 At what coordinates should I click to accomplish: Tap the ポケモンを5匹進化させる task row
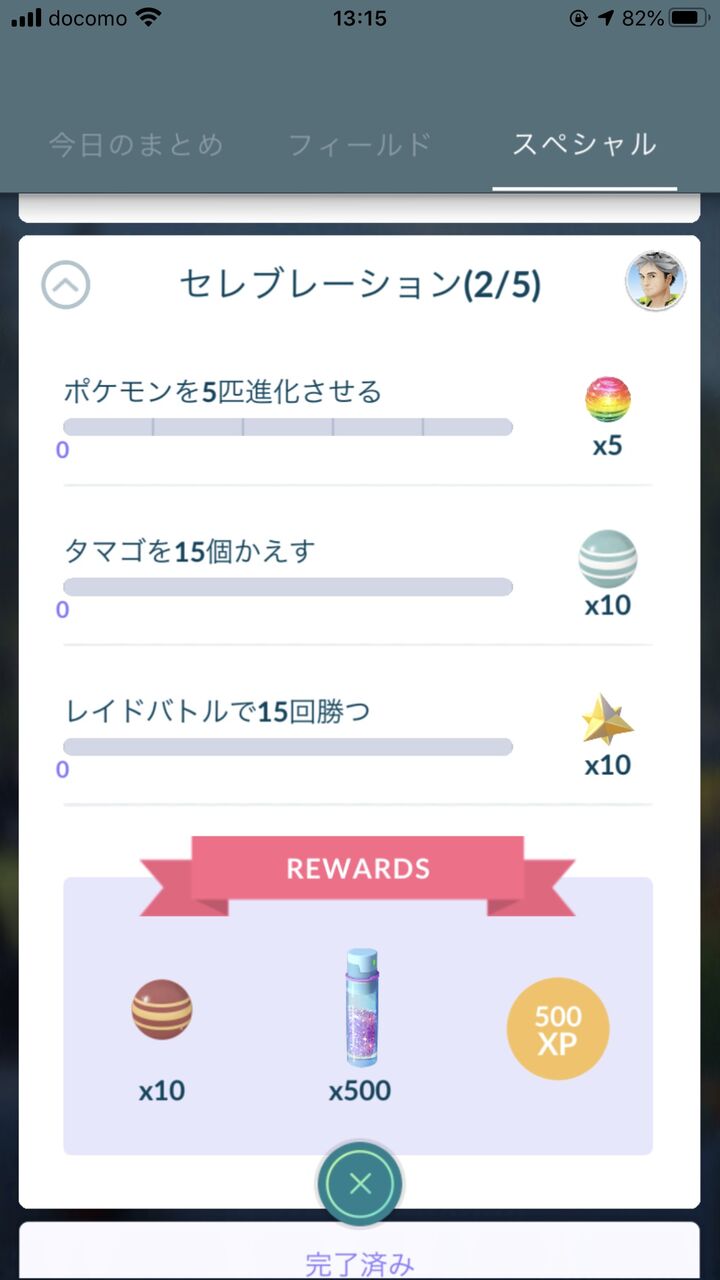pyautogui.click(x=220, y=393)
